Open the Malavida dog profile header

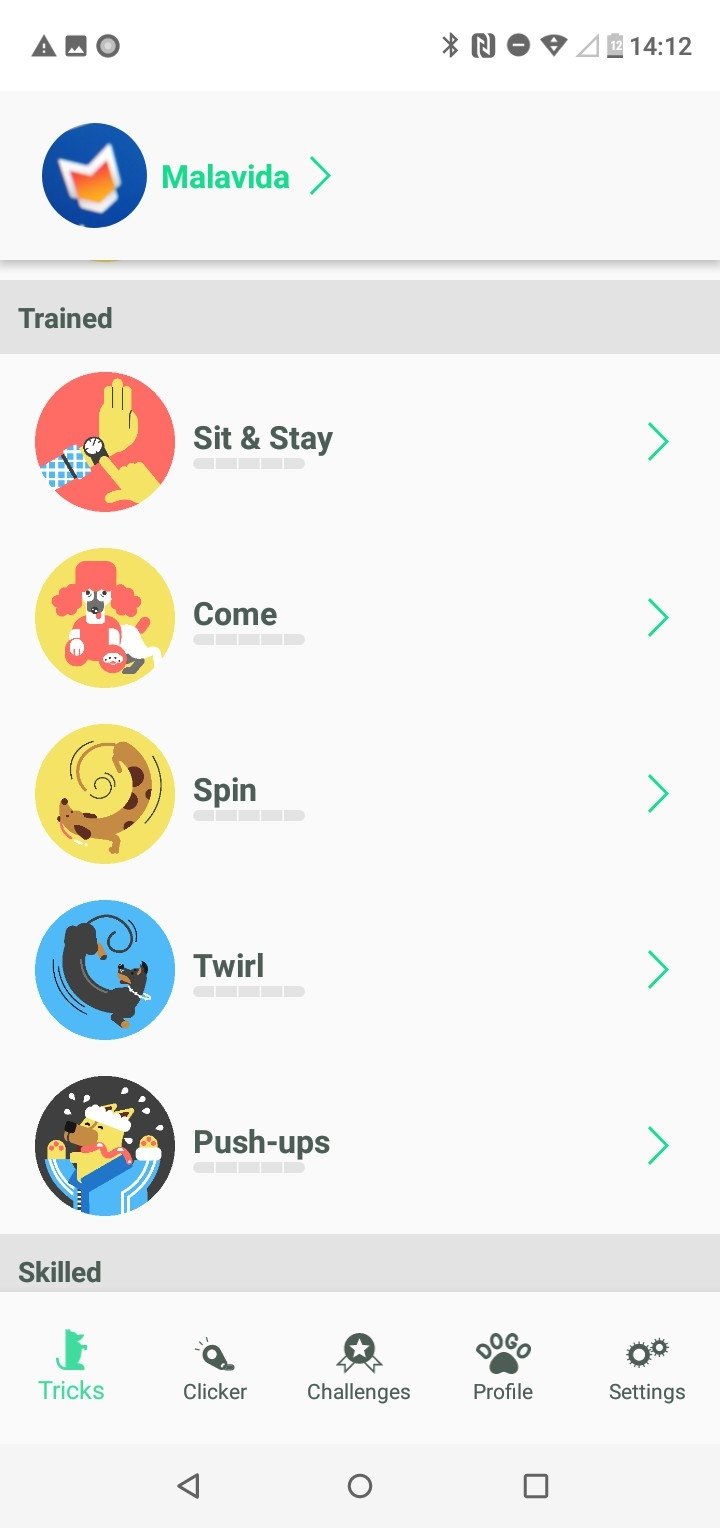226,177
